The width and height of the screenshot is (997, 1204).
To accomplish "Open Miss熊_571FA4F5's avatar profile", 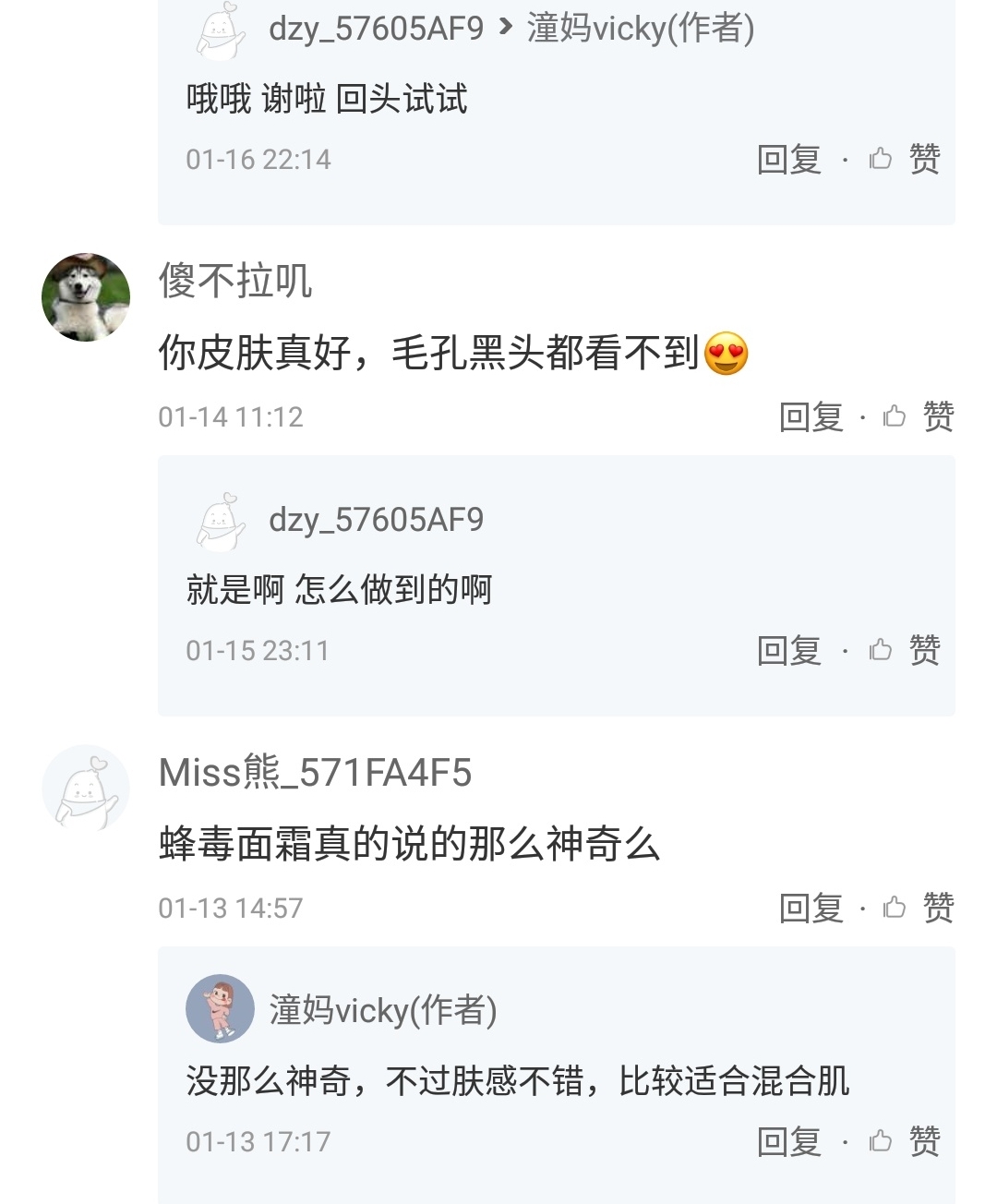I will [x=86, y=789].
